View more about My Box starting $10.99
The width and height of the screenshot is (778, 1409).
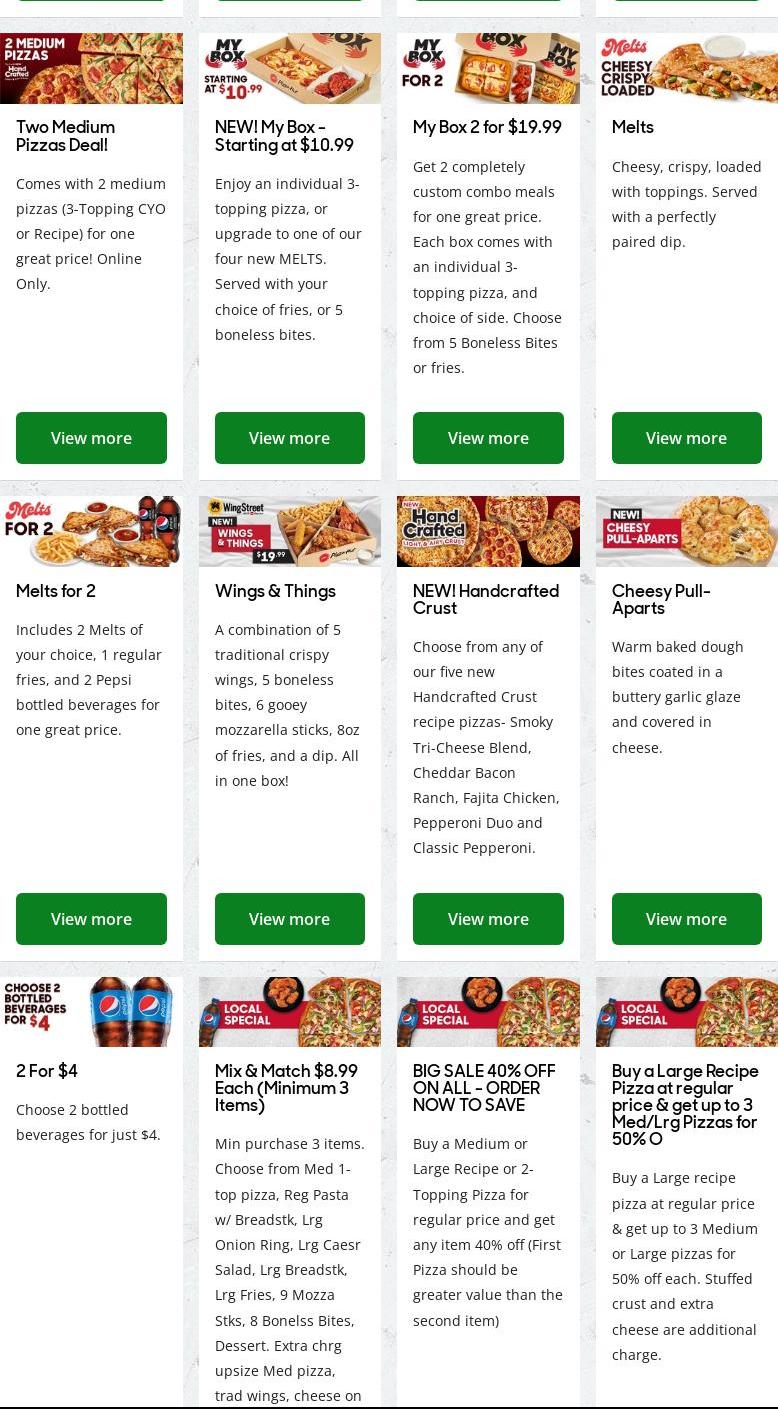[x=289, y=438]
